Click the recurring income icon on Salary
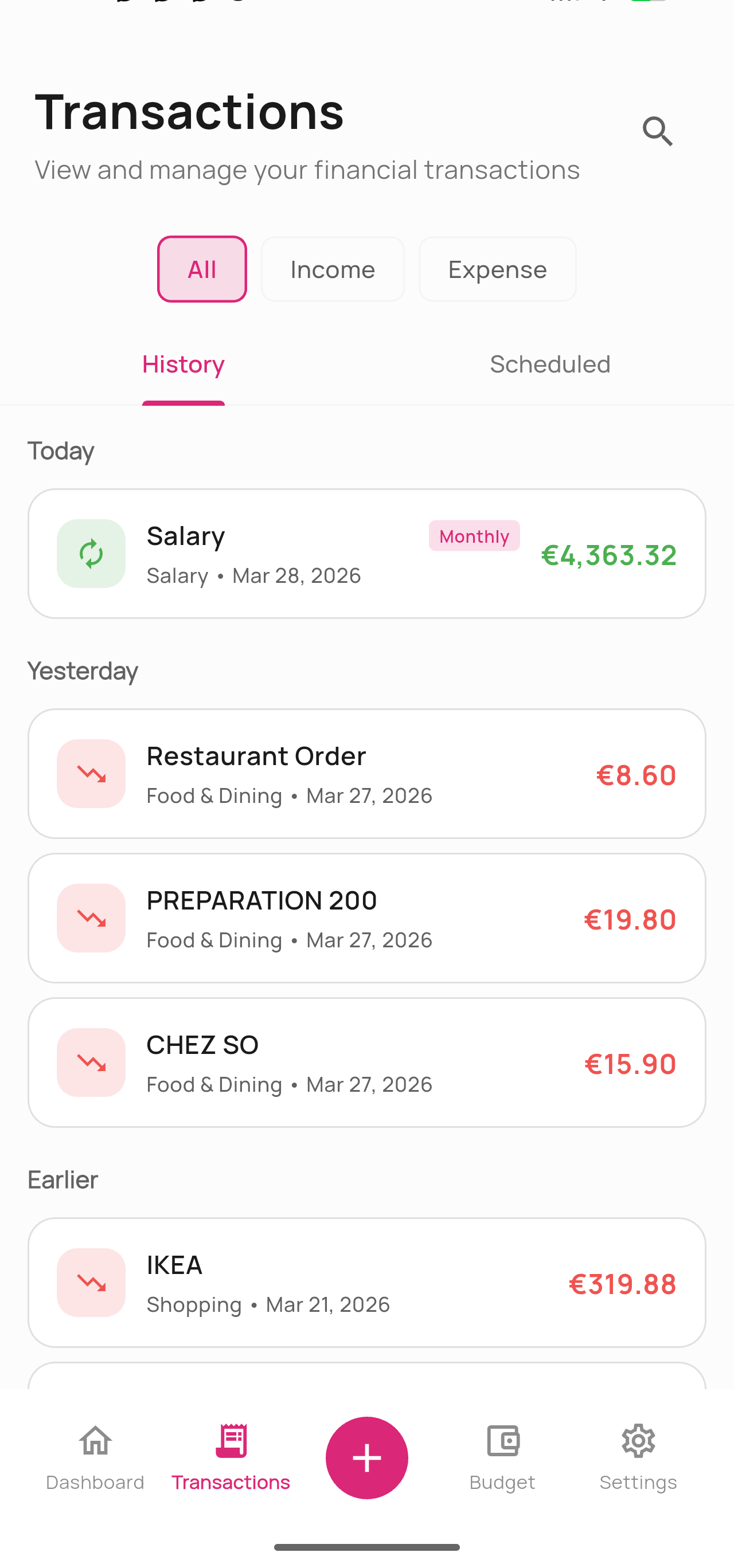Image resolution: width=734 pixels, height=1568 pixels. click(90, 552)
